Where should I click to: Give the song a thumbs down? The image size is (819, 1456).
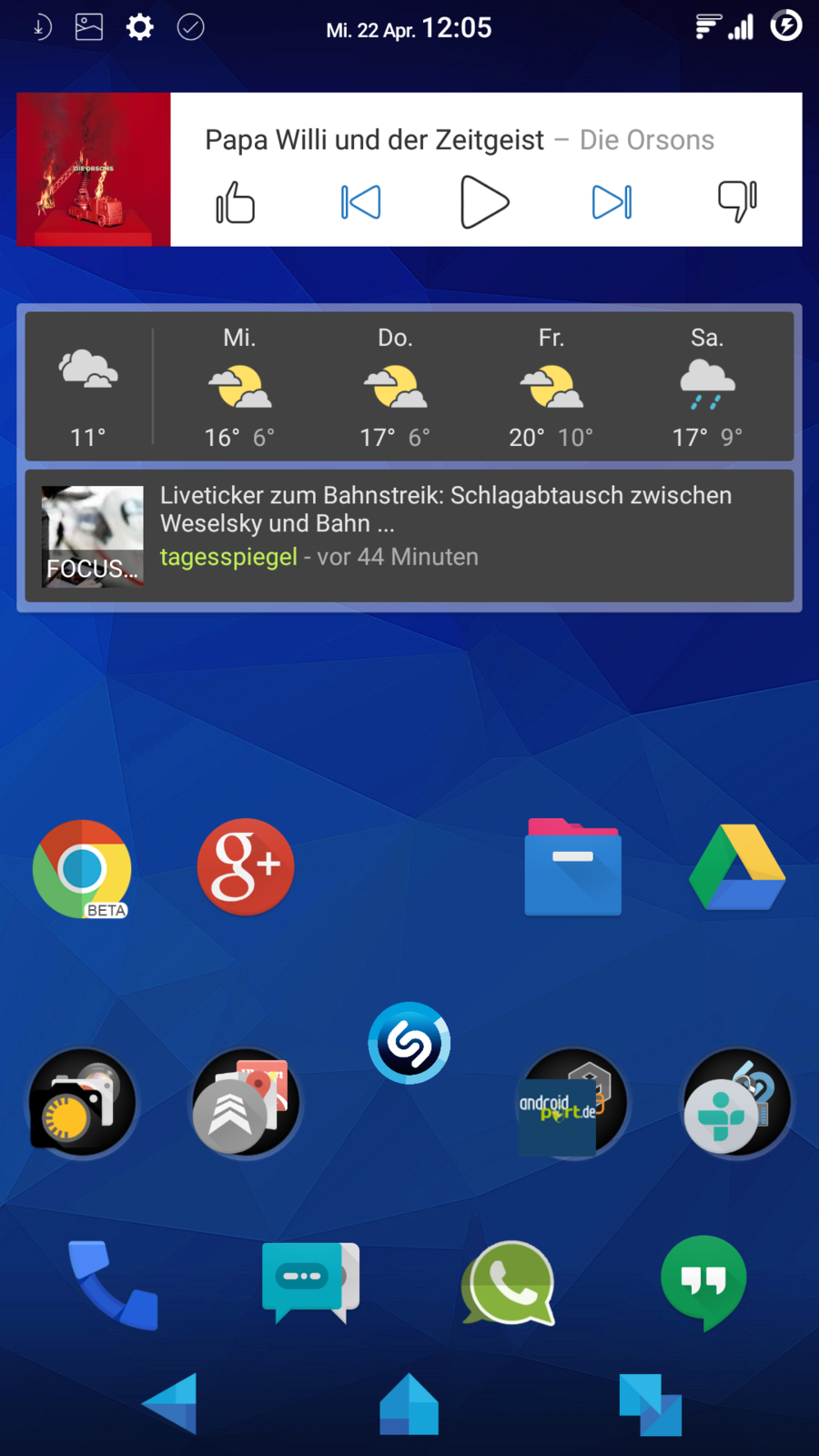pos(737,200)
